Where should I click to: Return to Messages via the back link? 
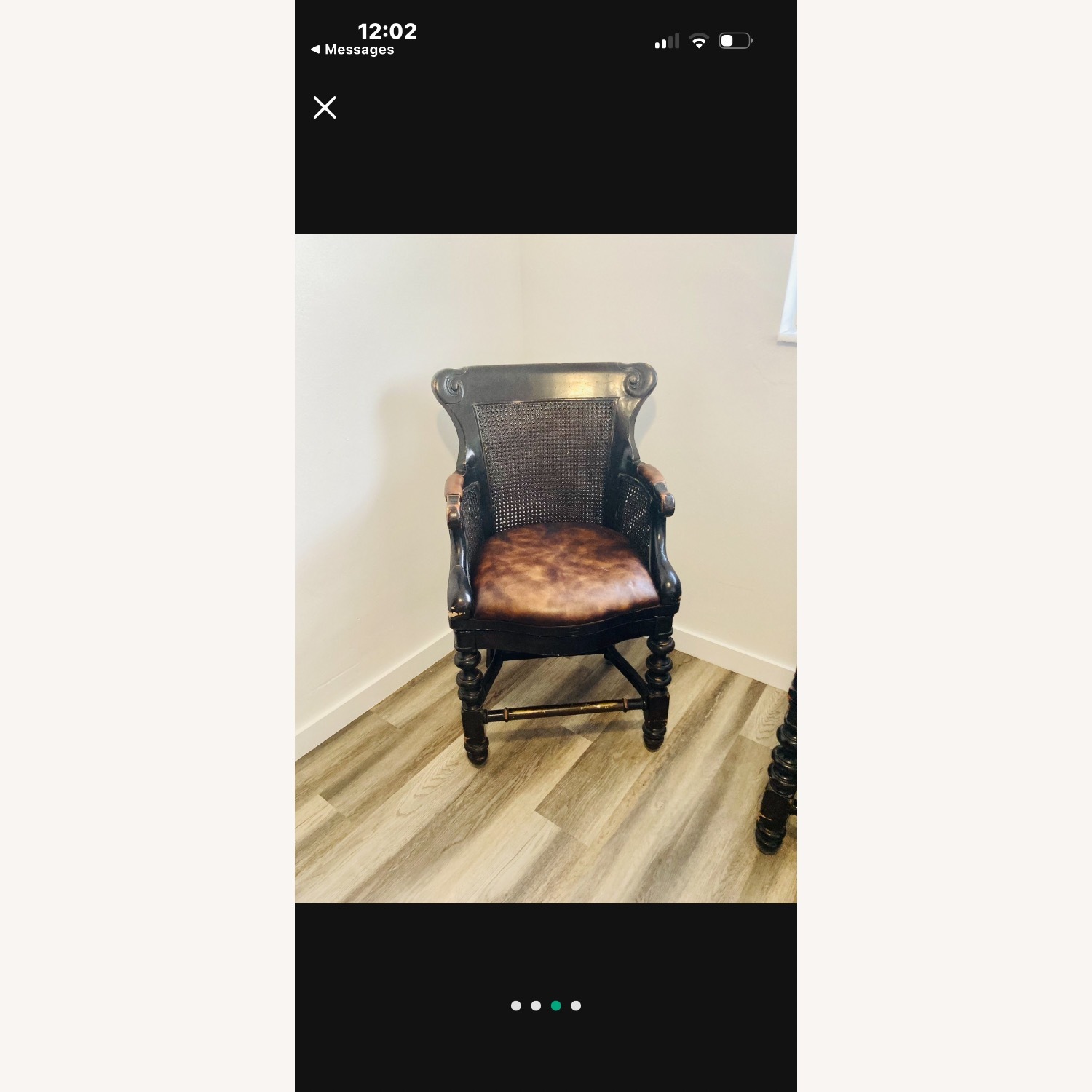(x=352, y=50)
